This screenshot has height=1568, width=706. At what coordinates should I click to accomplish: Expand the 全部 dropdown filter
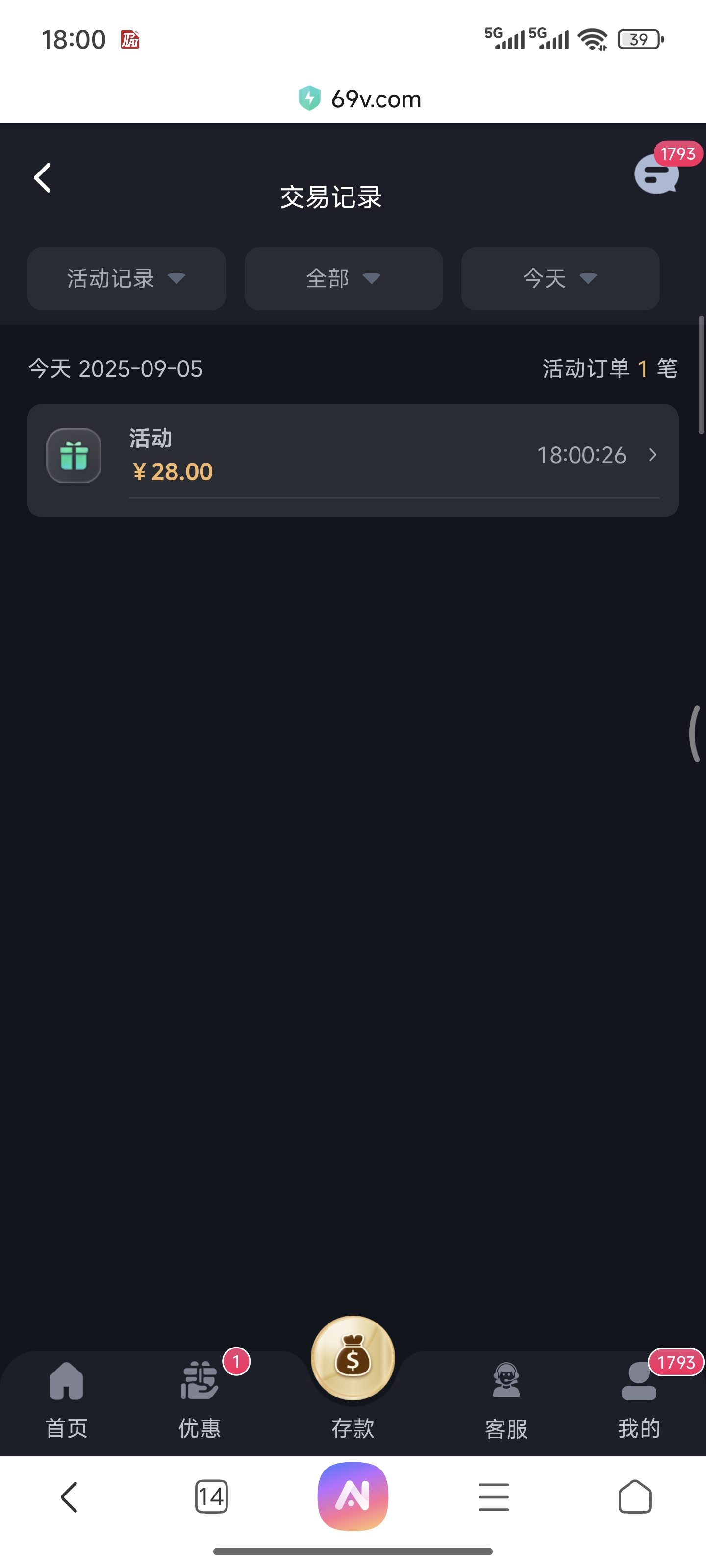point(343,279)
